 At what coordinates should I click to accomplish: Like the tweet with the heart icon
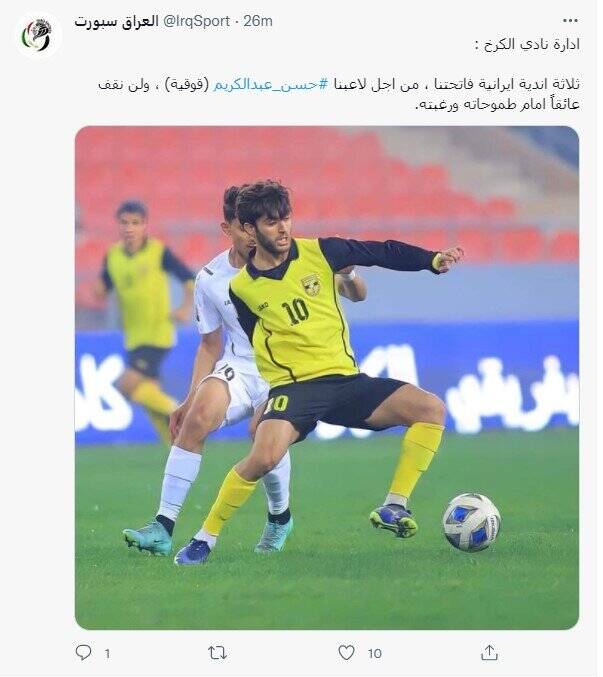346,653
